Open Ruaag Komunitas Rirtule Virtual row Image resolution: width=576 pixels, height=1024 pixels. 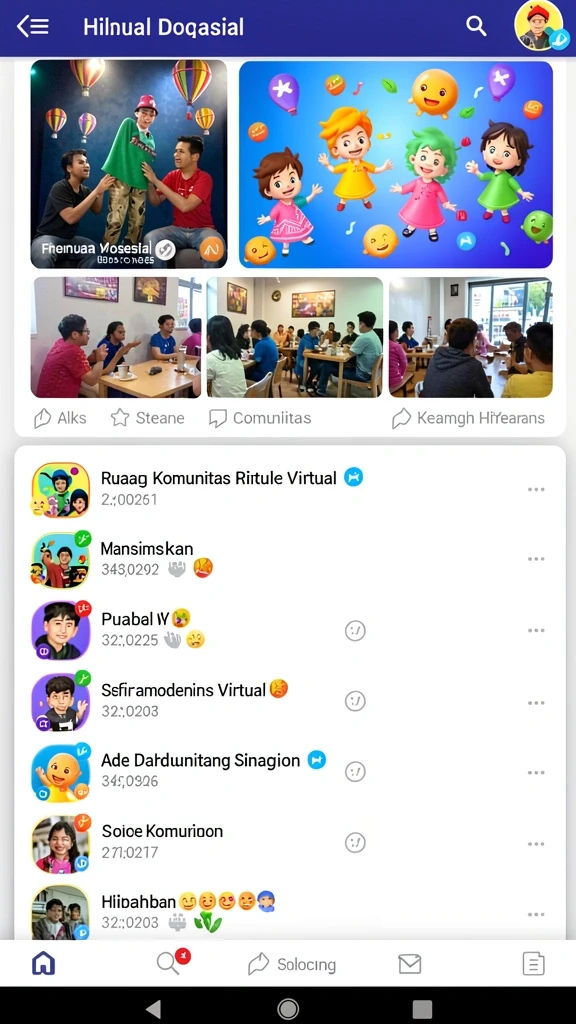[x=290, y=489]
